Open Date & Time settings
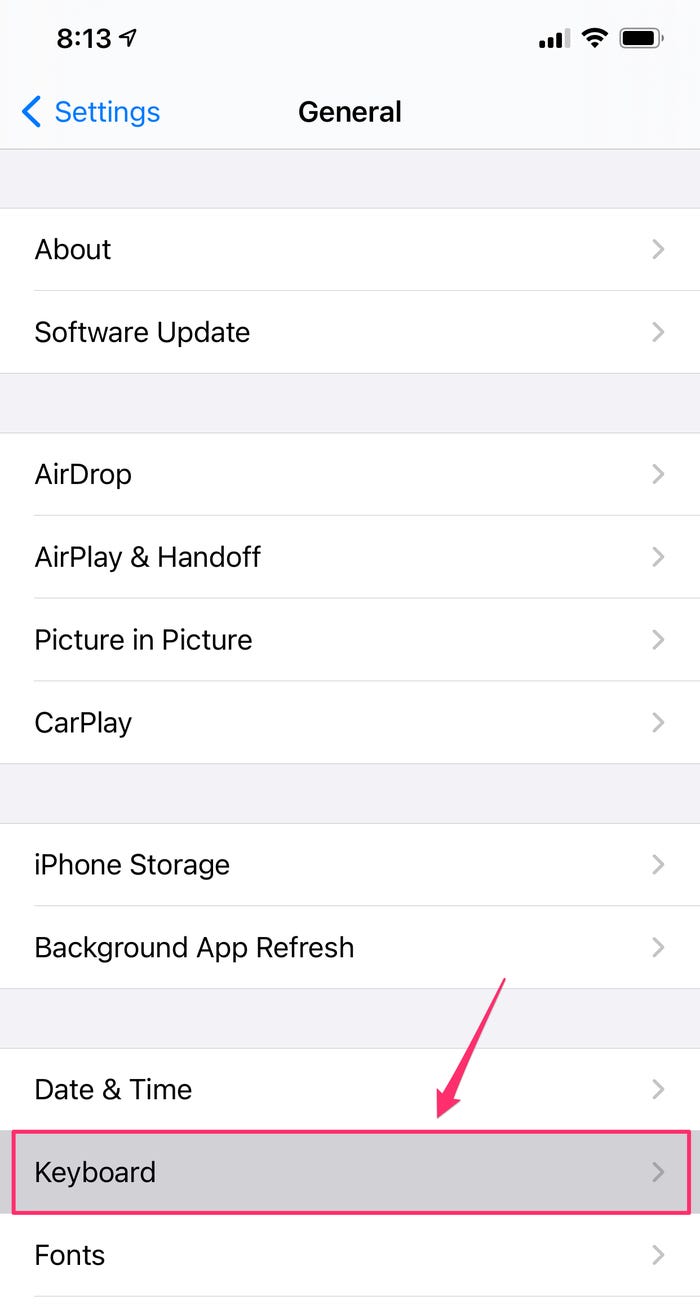The image size is (700, 1310). pos(350,1089)
